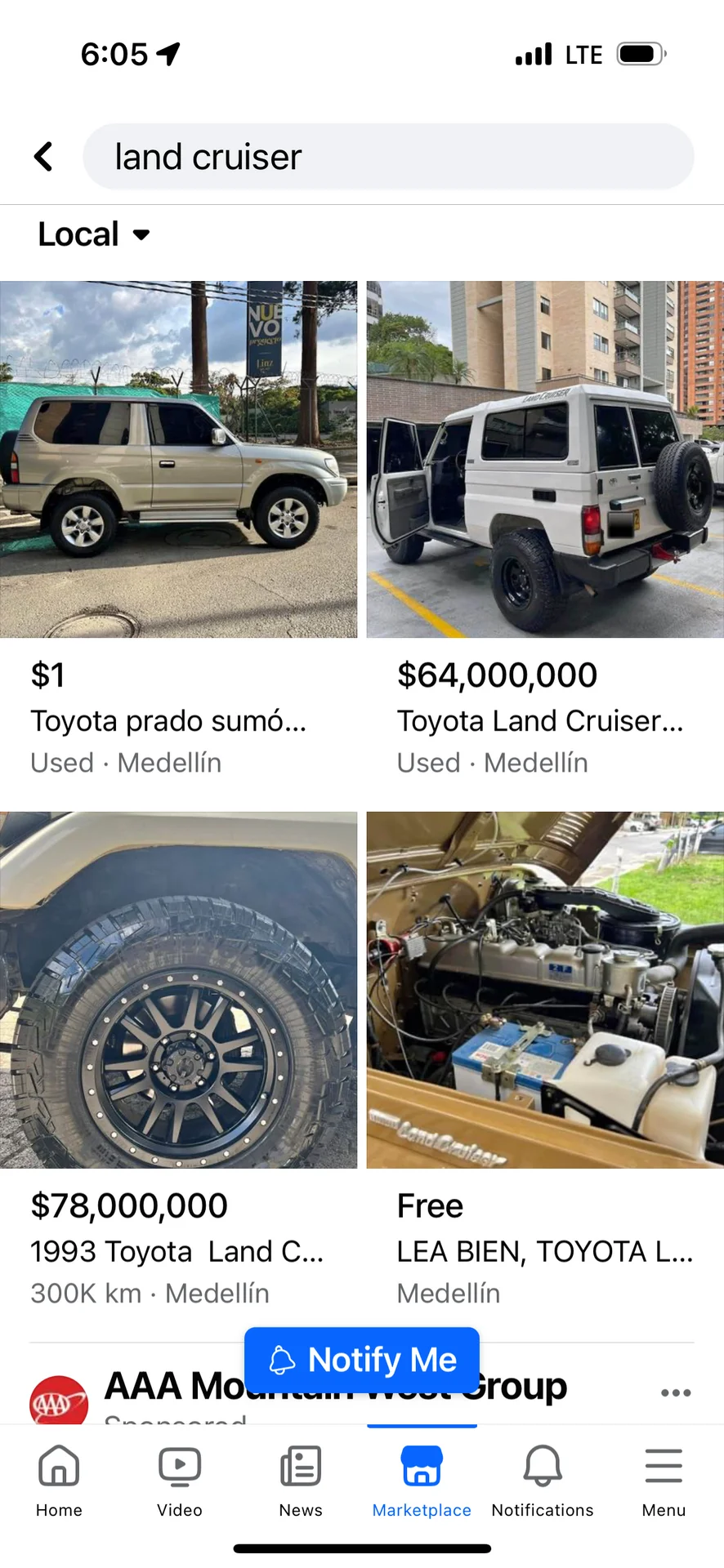
Task: Expand the Local filter dropdown
Action: coord(94,234)
